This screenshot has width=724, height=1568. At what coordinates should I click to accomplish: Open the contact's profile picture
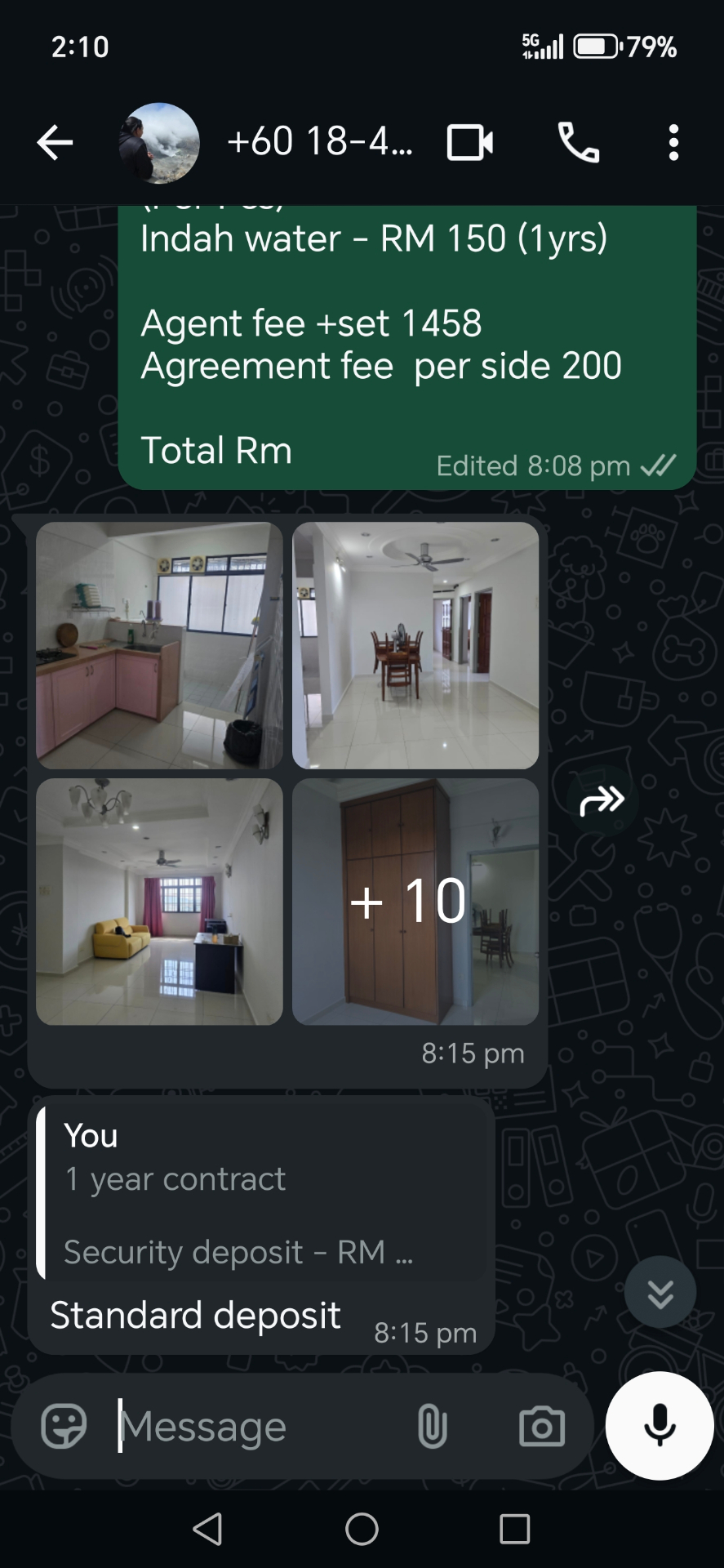[x=158, y=143]
